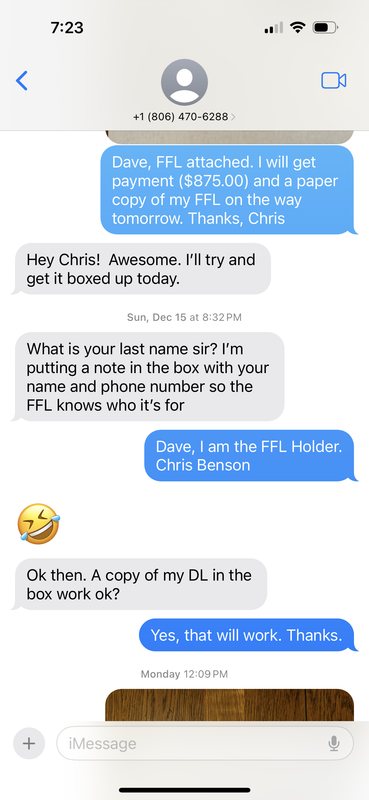Viewport: 369px width, 800px height.
Task: Go back to the messages list
Action: pos(21,81)
